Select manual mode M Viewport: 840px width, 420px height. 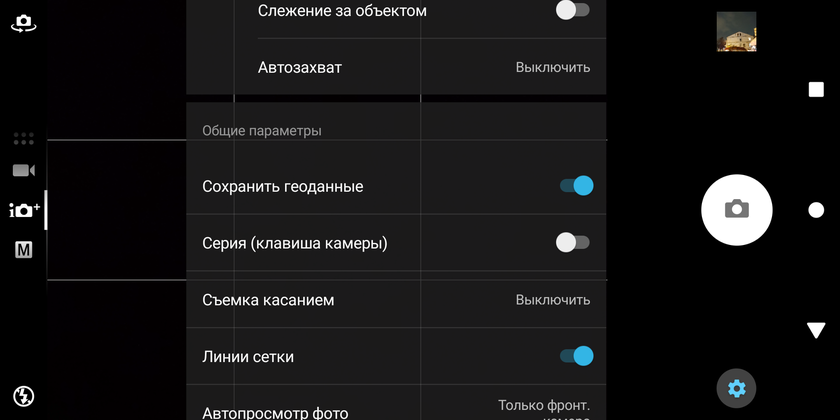pos(24,250)
